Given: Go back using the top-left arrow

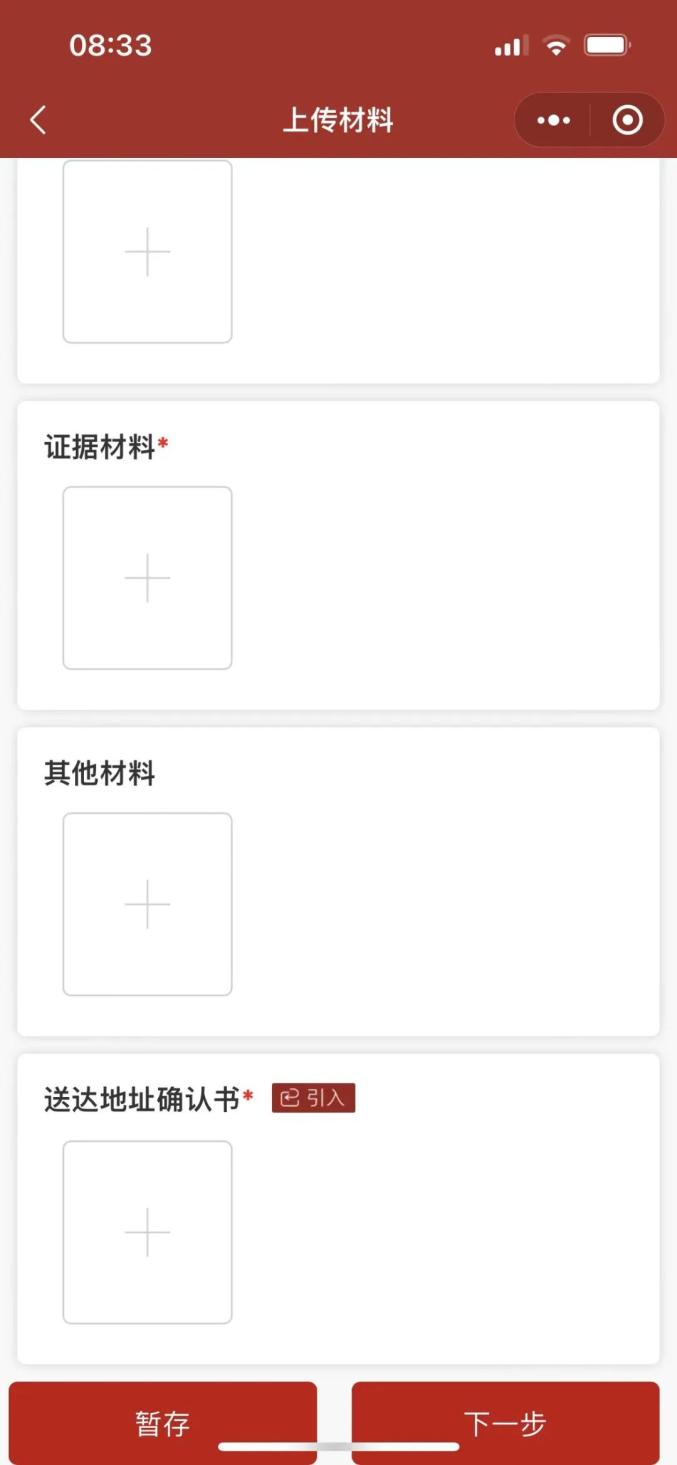Looking at the screenshot, I should [x=38, y=120].
